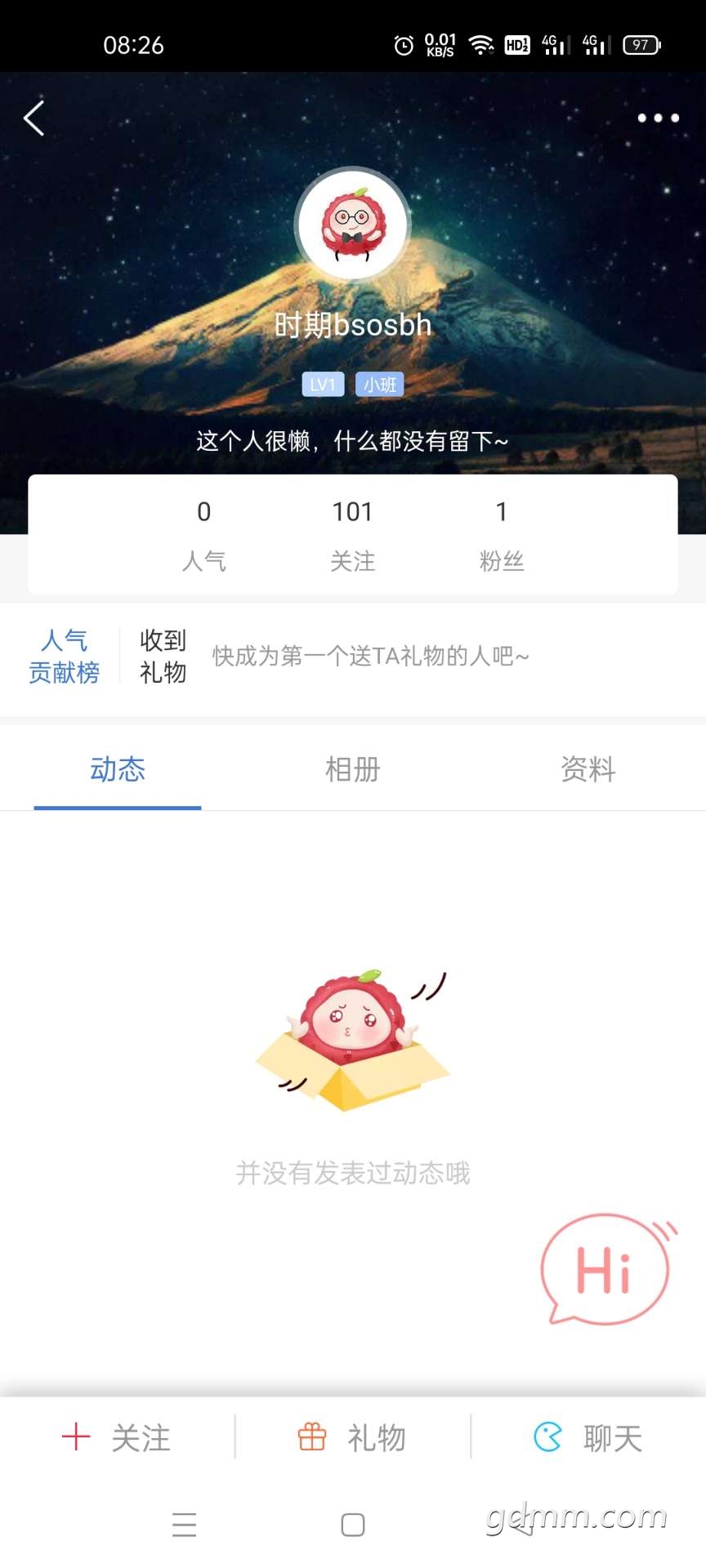Image resolution: width=706 pixels, height=1568 pixels.
Task: Open the 人气贡献榜 ranking
Action: click(64, 656)
